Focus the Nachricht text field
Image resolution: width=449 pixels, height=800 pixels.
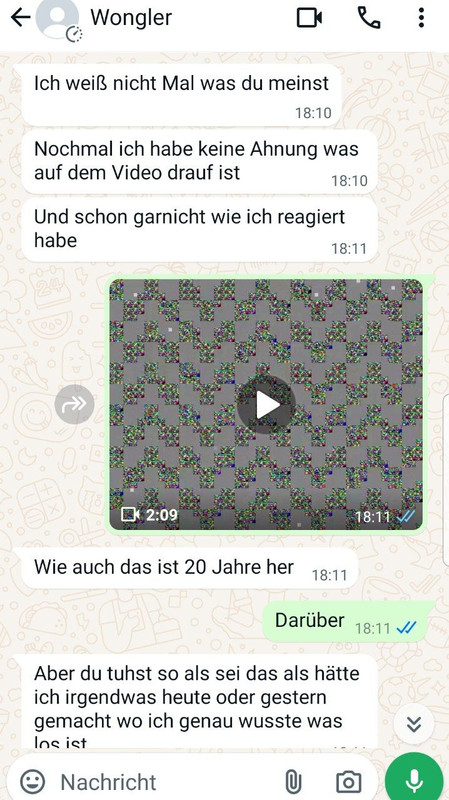pyautogui.click(x=163, y=782)
